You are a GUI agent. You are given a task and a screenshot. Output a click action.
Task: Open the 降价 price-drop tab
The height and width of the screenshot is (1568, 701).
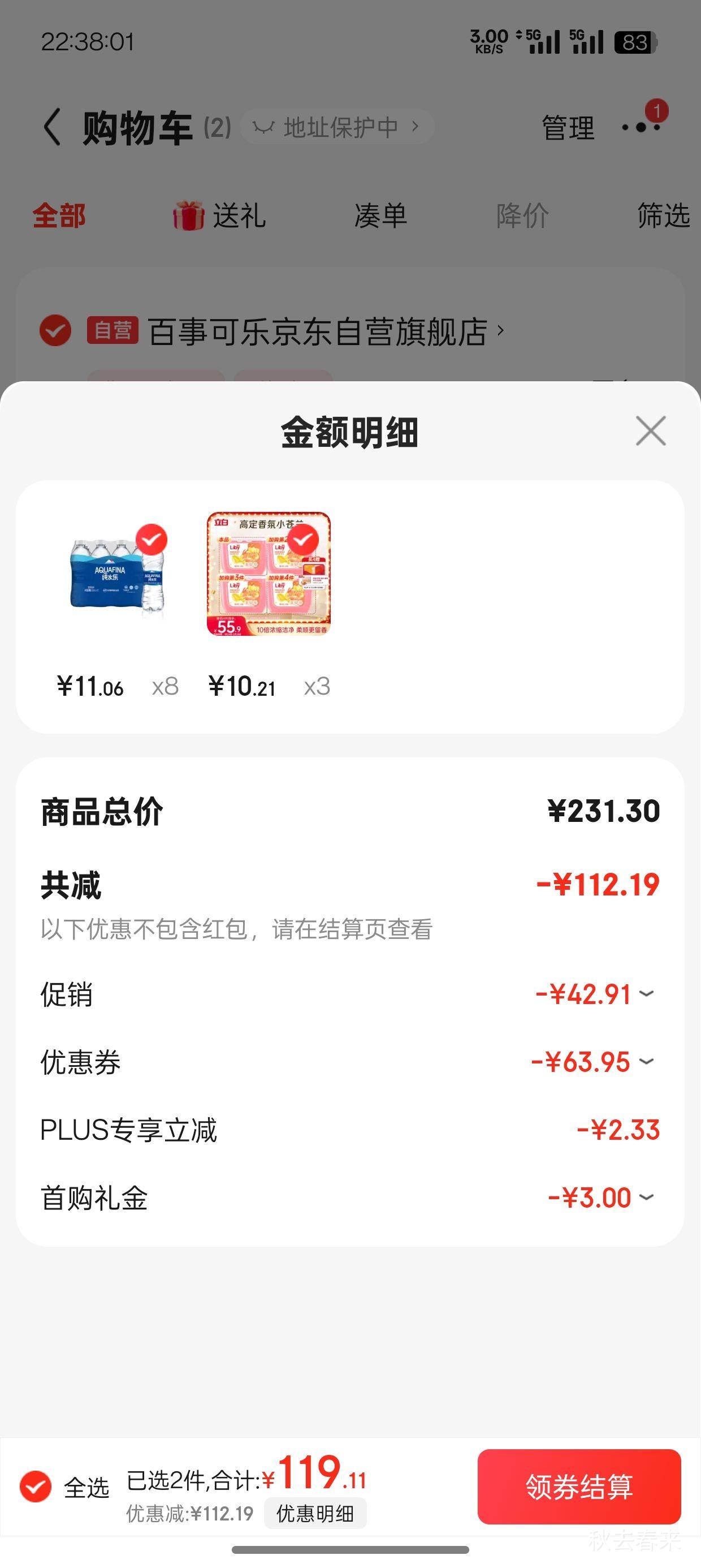[520, 214]
